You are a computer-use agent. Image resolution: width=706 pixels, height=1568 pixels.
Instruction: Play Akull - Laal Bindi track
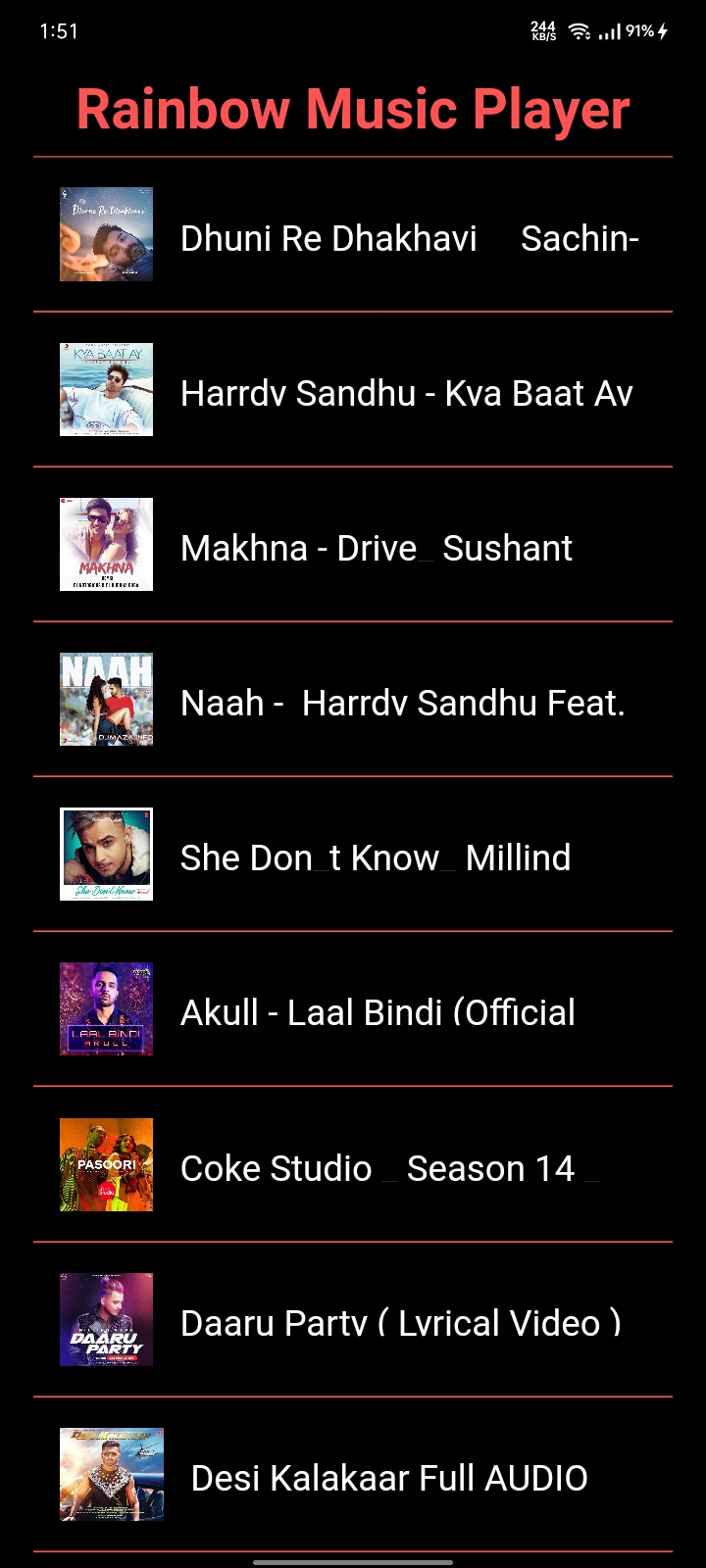(x=353, y=1010)
